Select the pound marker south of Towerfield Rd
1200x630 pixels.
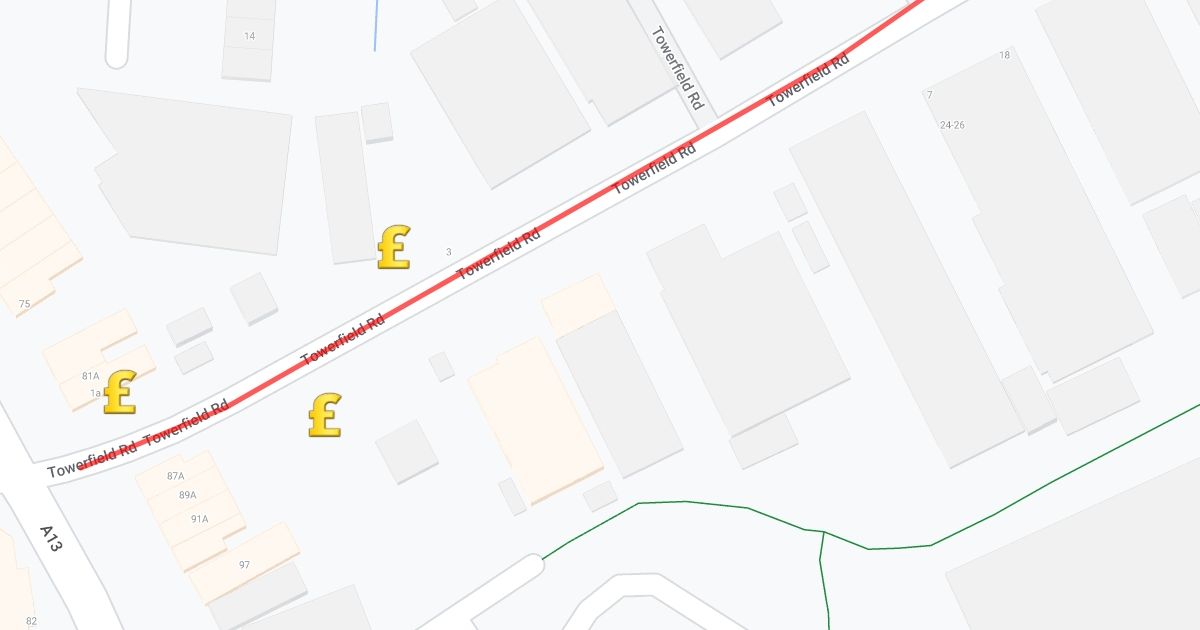click(x=324, y=414)
